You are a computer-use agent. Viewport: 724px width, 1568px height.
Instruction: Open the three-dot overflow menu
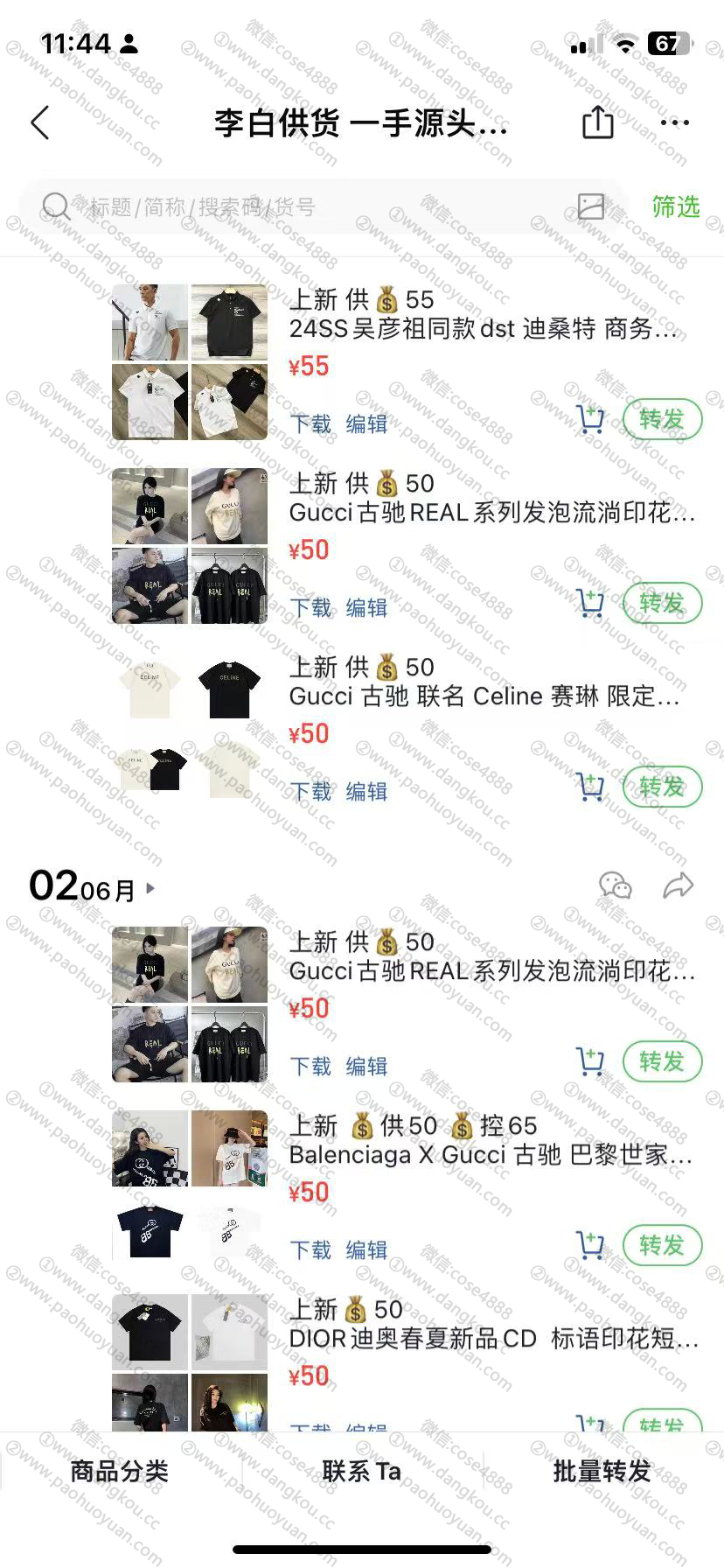pos(675,122)
